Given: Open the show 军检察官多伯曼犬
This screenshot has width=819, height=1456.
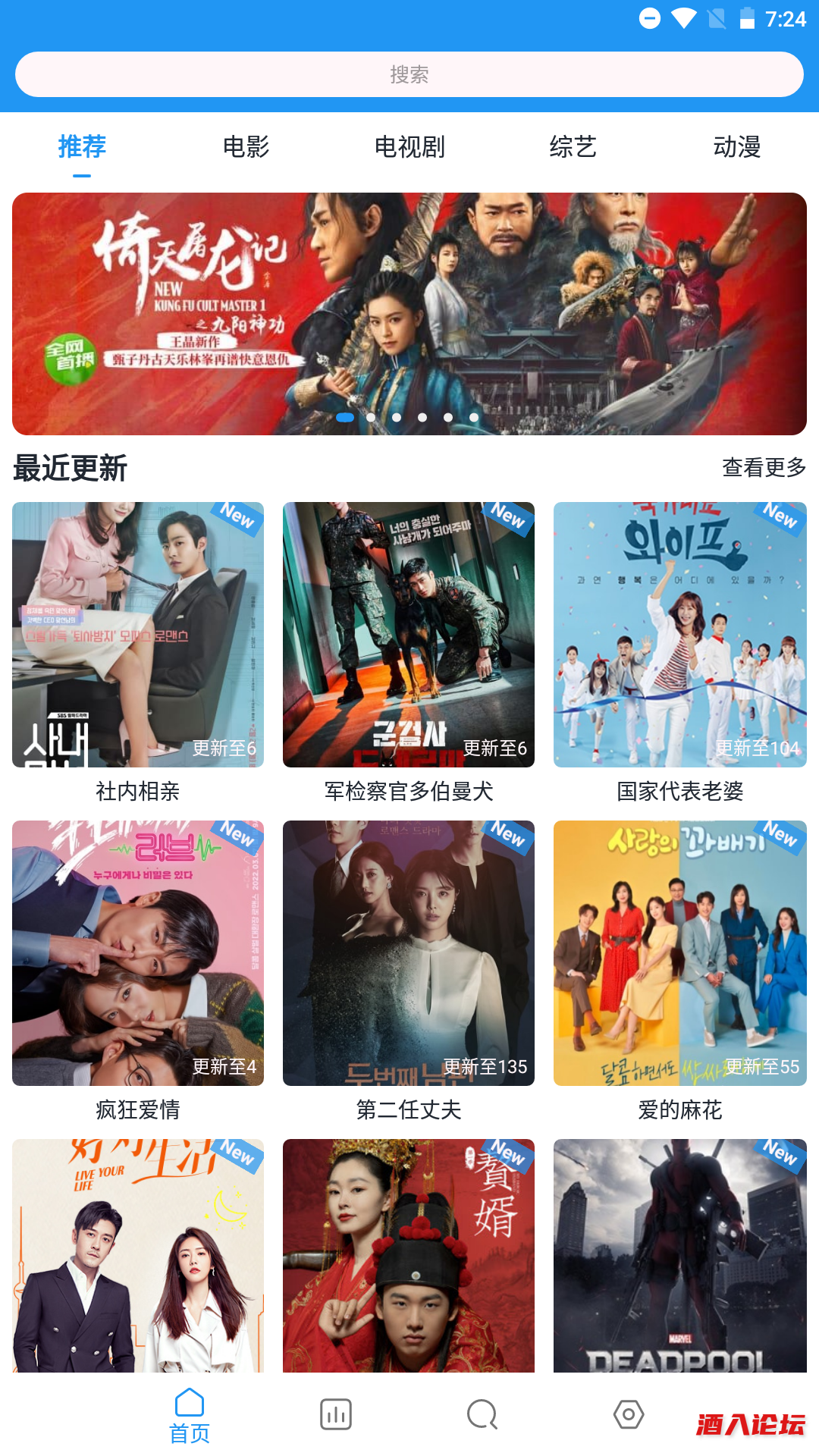Looking at the screenshot, I should pos(409,635).
